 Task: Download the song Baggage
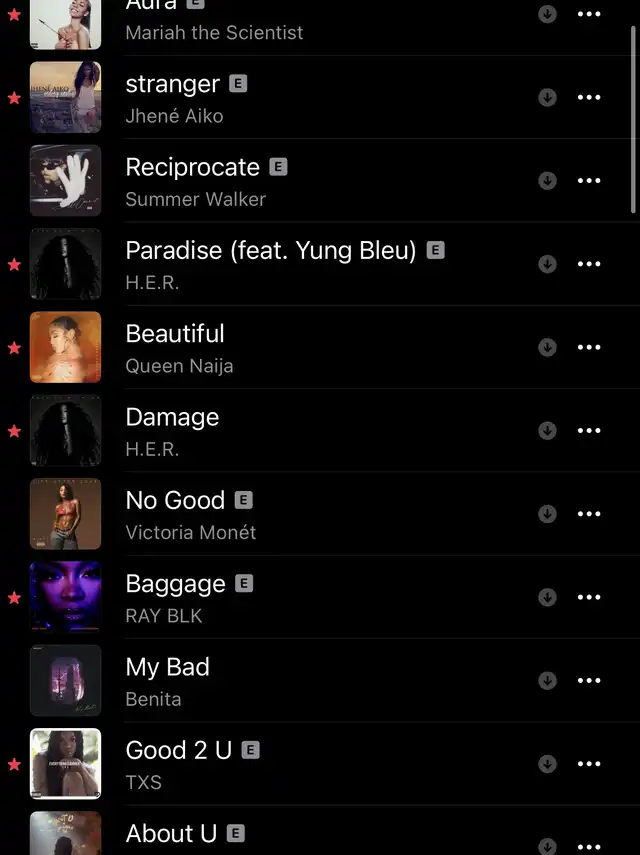pos(547,597)
